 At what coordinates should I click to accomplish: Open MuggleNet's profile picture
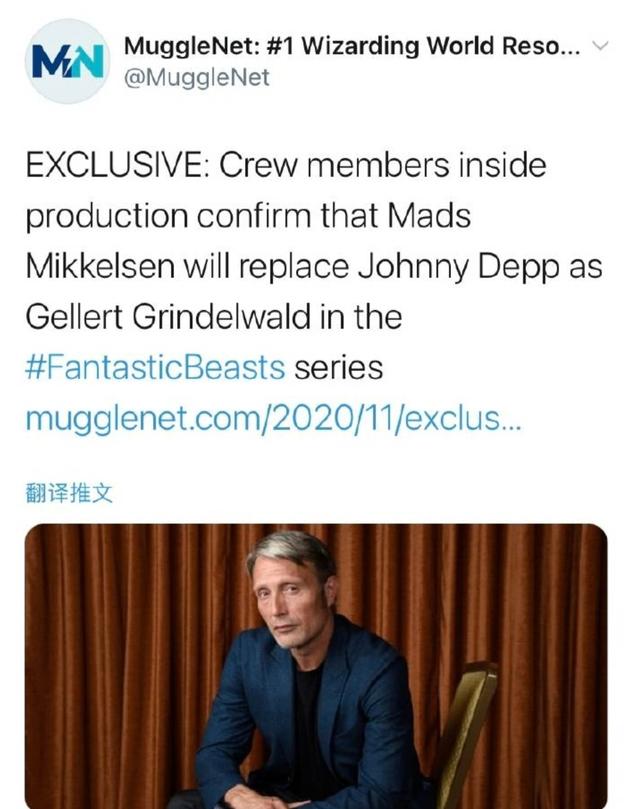65,62
